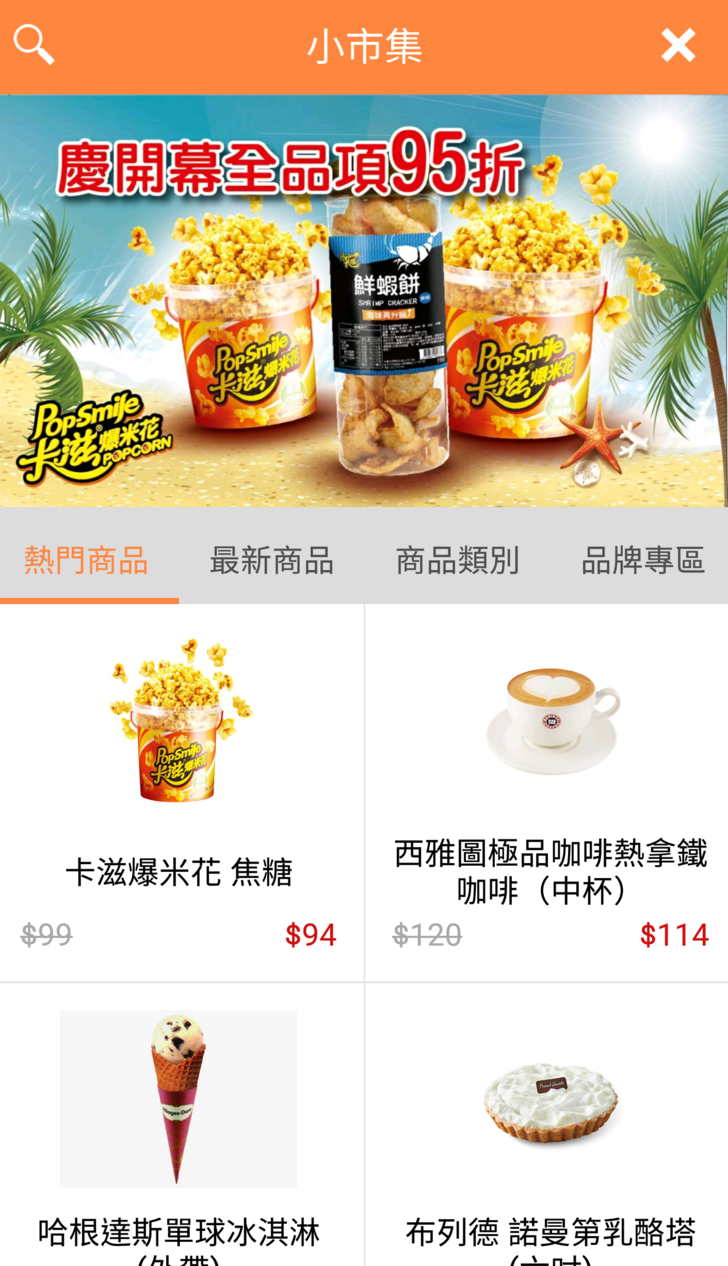The width and height of the screenshot is (728, 1266).
Task: Close the 小市集 screen
Action: coord(678,45)
